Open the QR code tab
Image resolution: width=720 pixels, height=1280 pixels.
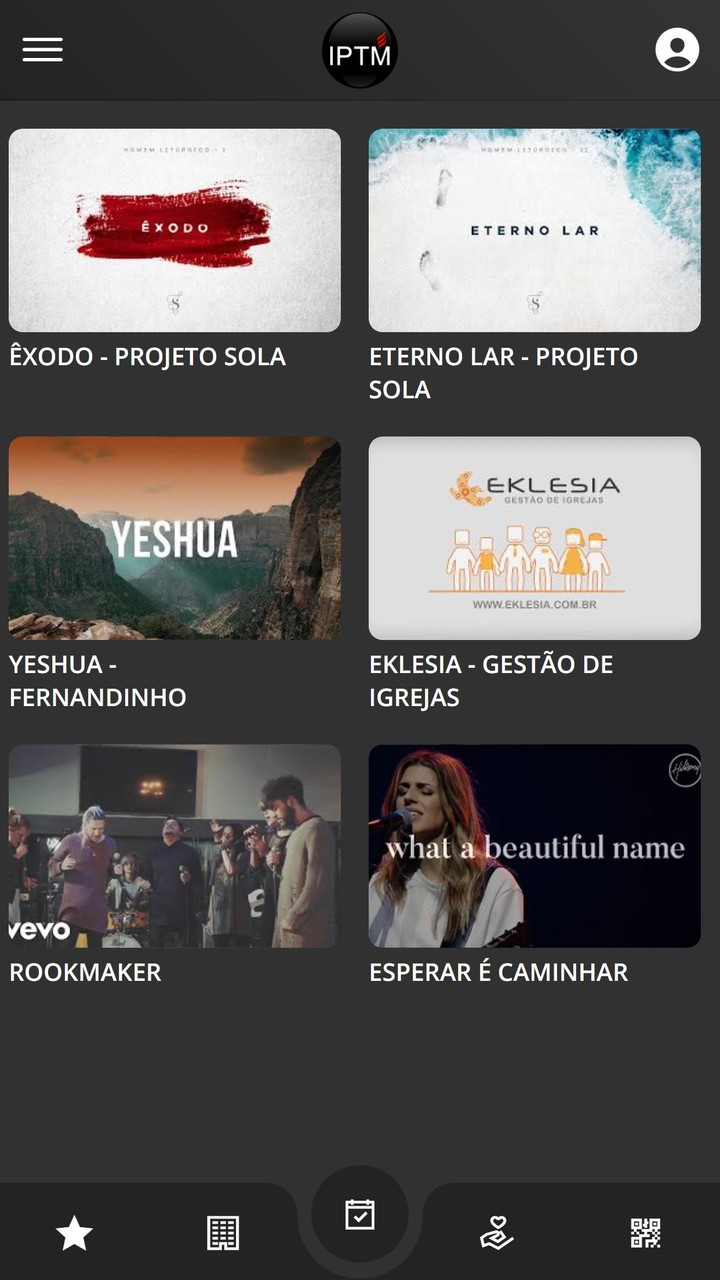(x=645, y=1234)
